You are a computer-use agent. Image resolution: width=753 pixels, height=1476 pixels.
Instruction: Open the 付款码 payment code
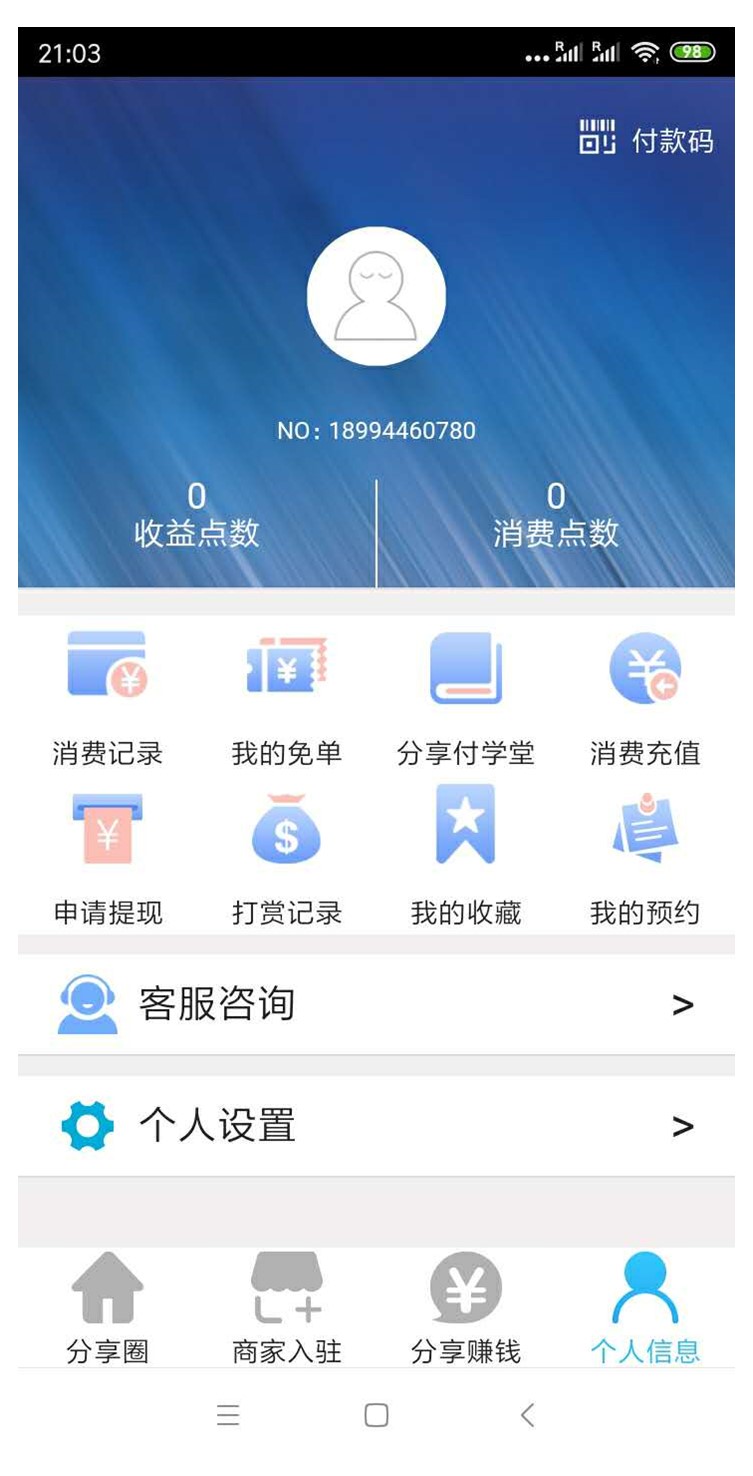(647, 140)
